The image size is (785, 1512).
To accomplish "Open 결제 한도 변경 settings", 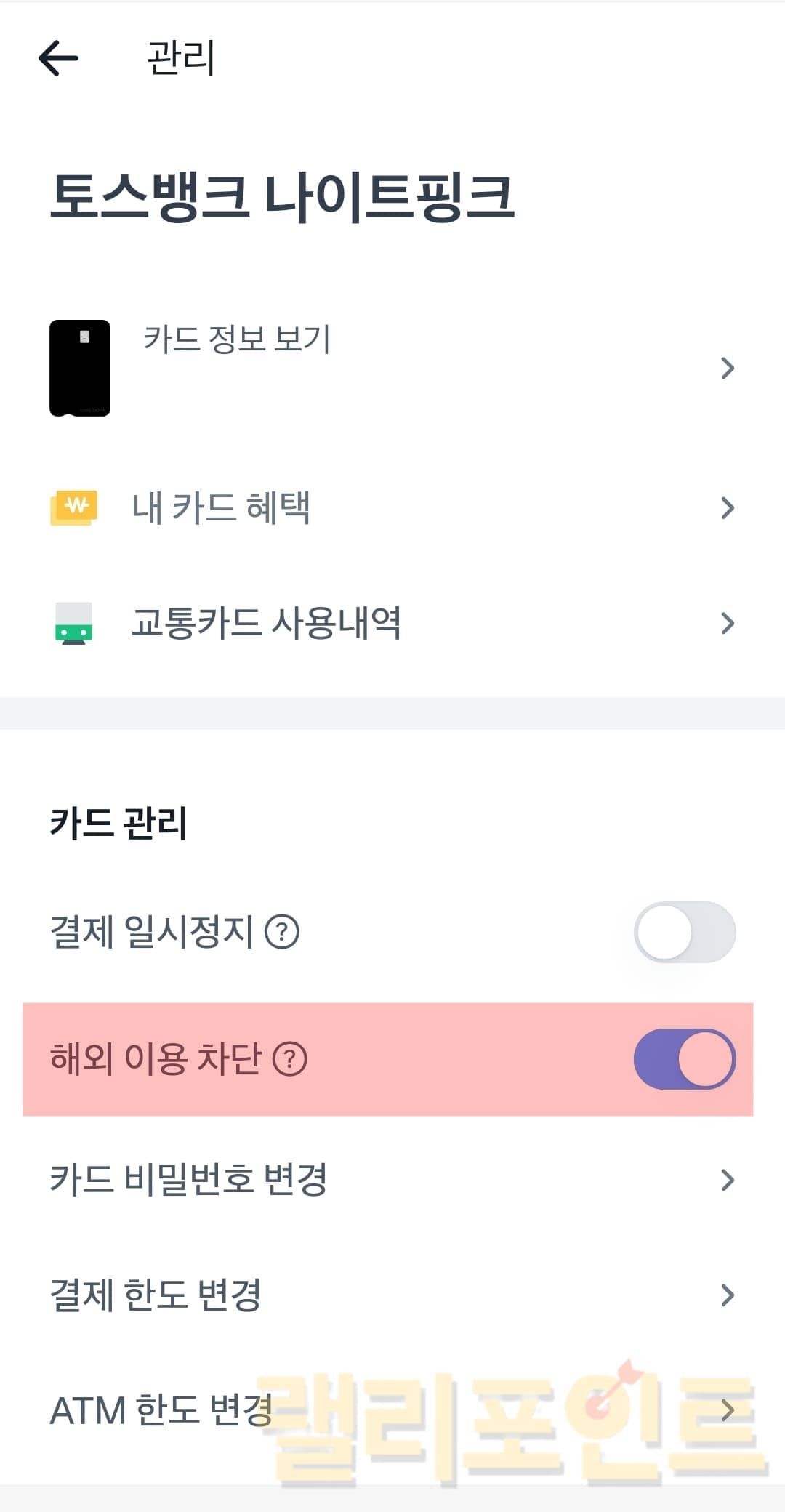I will coord(392,1295).
